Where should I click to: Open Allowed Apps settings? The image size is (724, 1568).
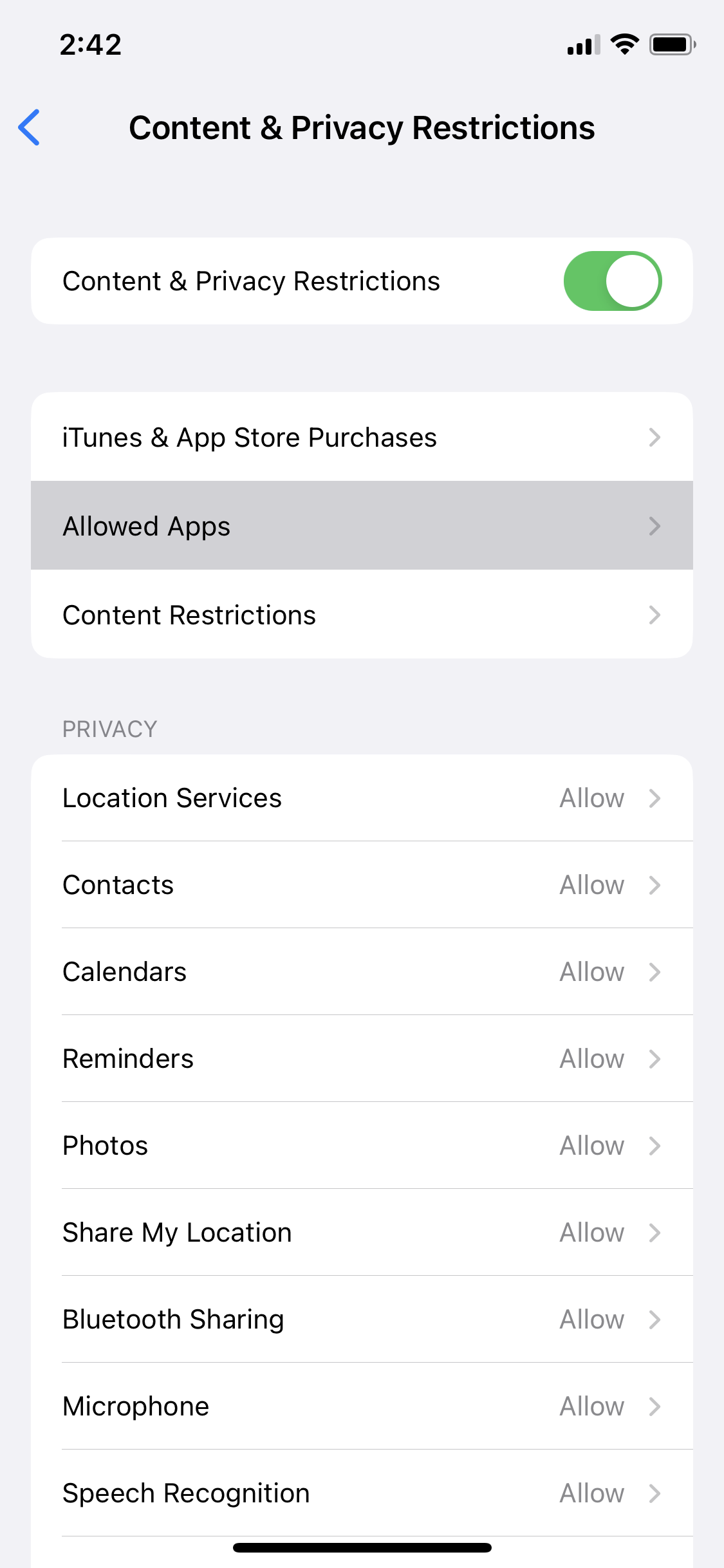(362, 525)
